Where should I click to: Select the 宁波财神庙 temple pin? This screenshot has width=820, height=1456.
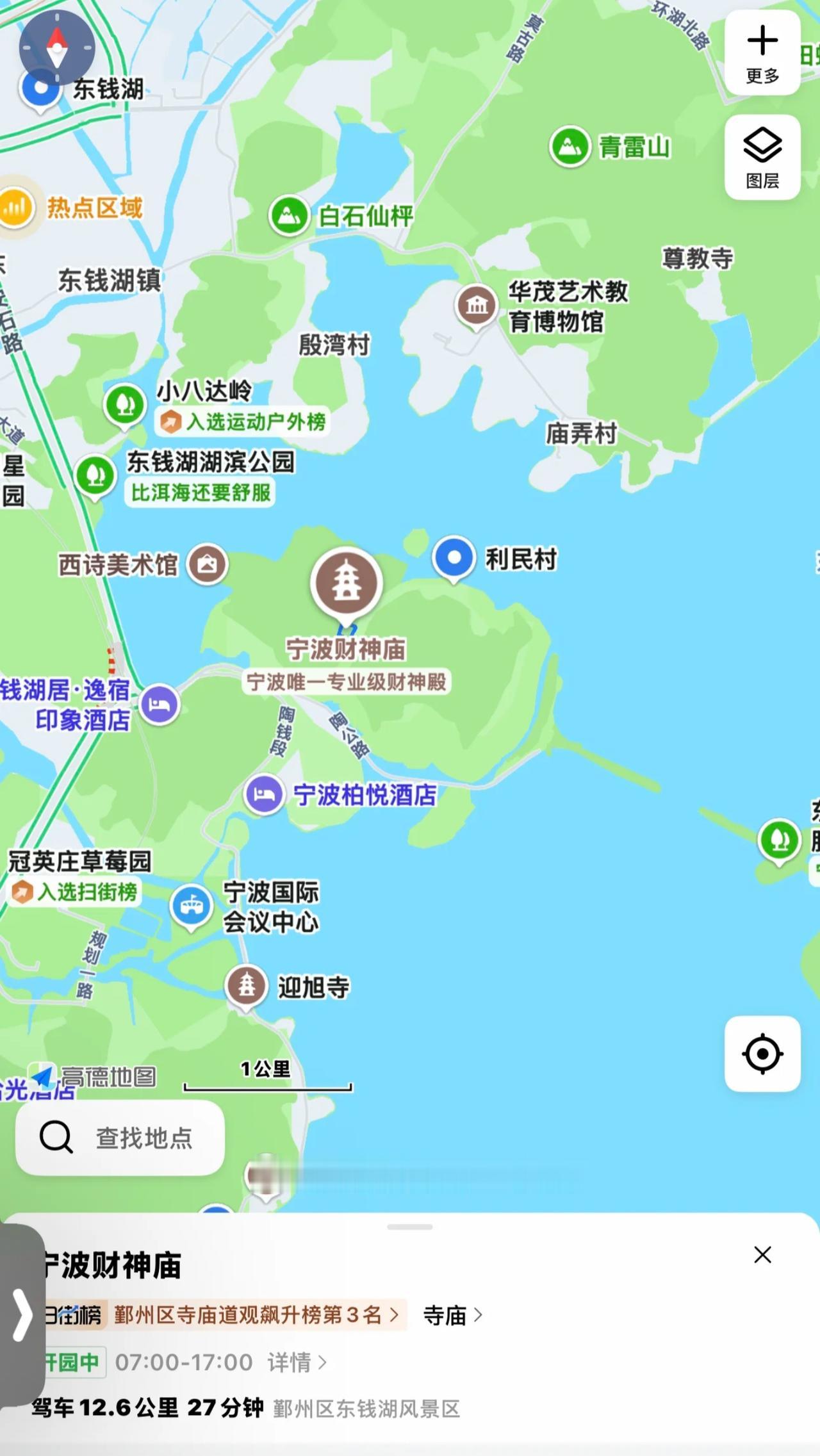[x=346, y=582]
